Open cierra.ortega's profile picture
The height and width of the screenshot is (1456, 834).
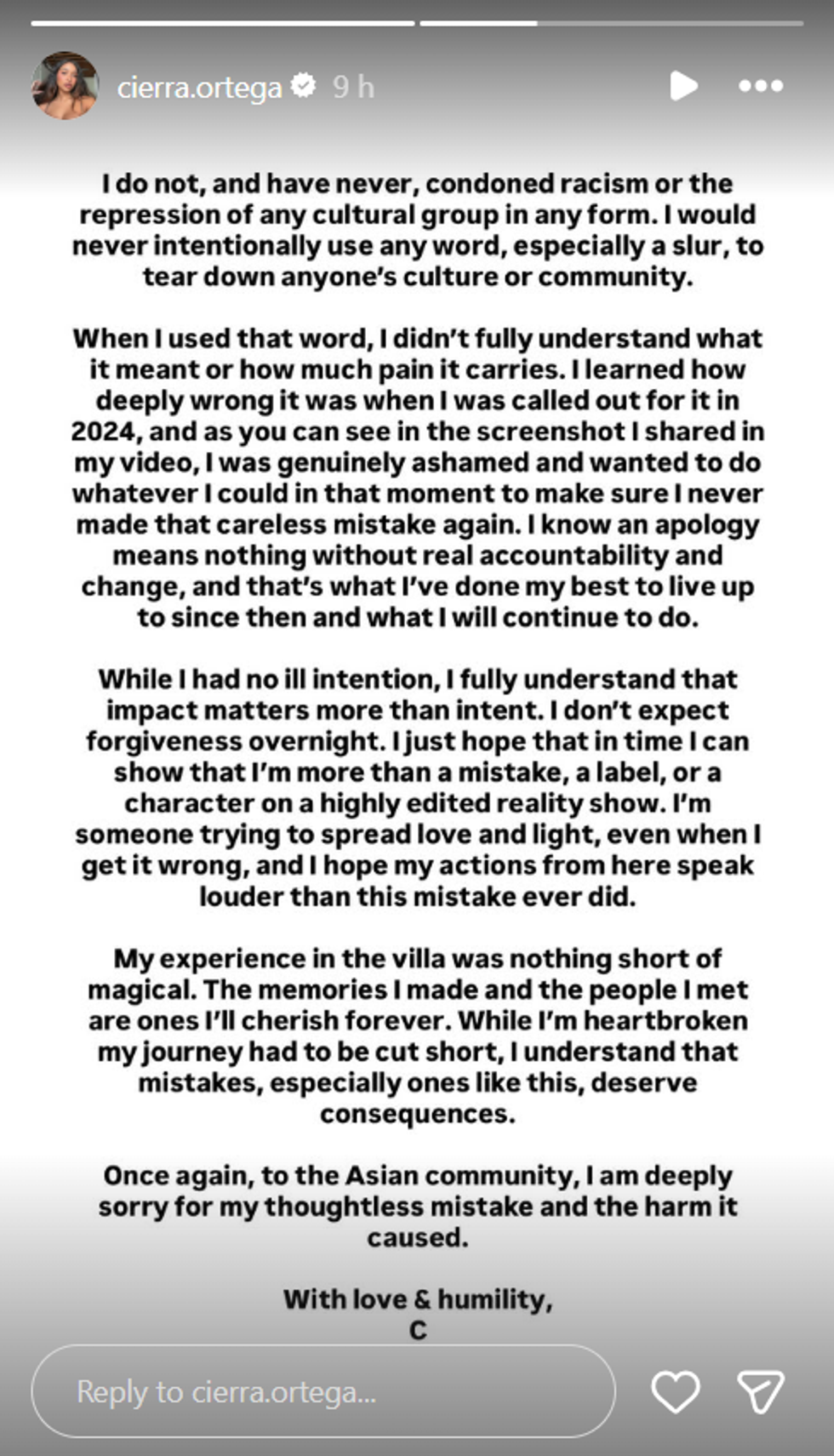point(65,86)
